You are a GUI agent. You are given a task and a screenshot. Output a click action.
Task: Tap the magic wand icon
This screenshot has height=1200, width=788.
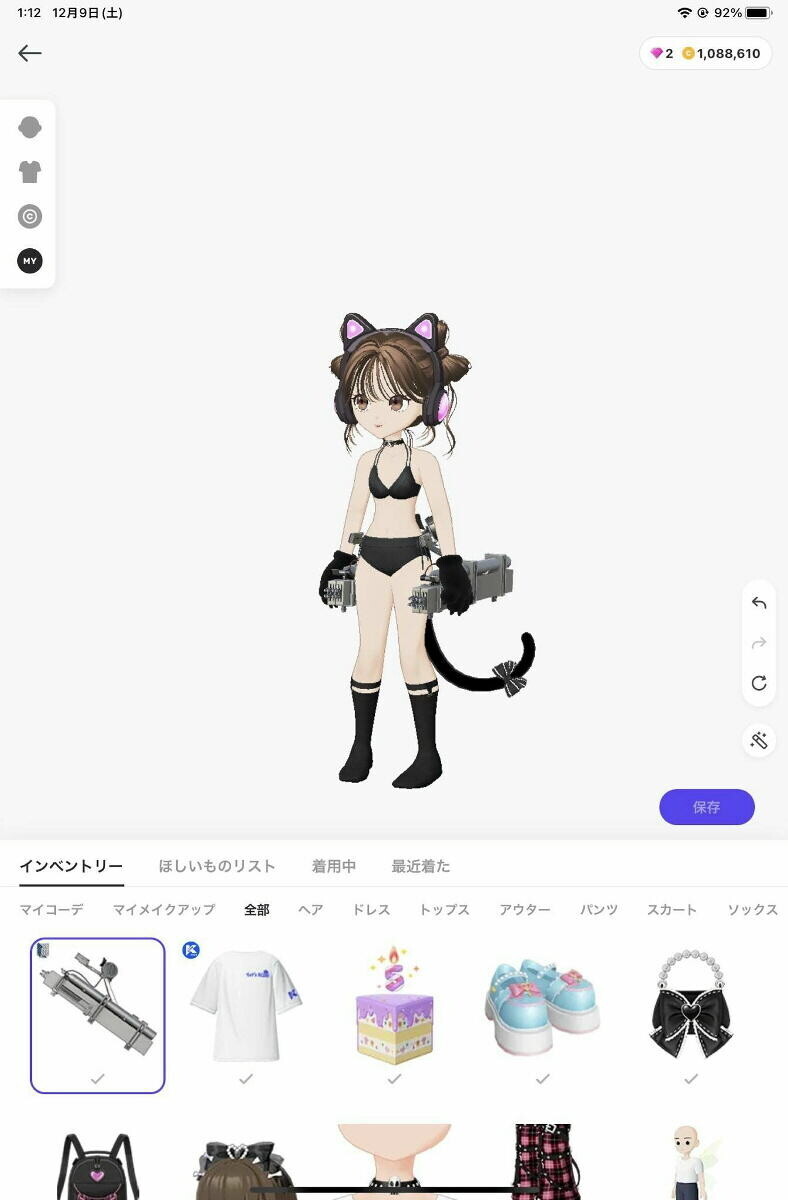point(759,740)
